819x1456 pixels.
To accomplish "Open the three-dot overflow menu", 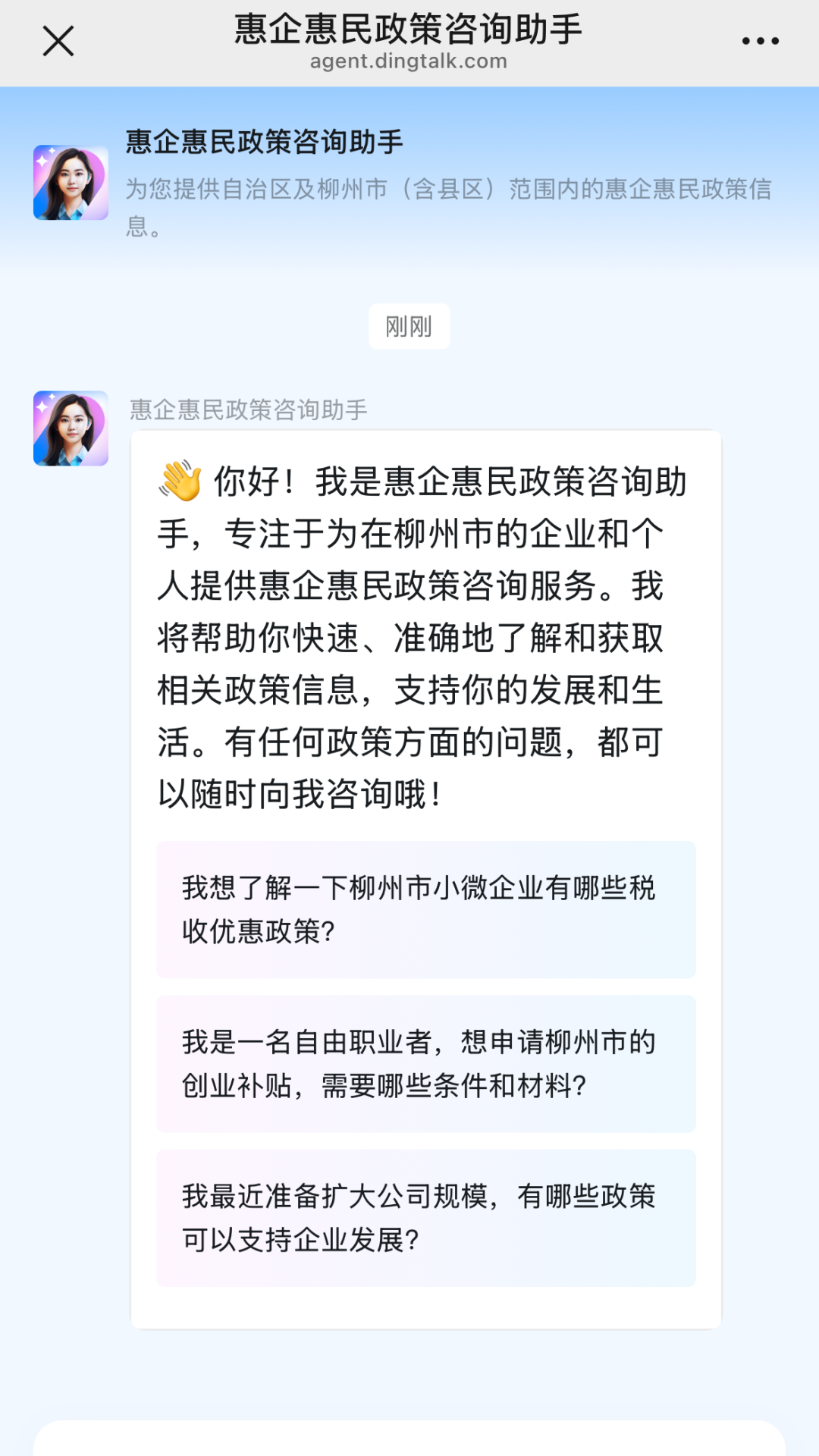I will [x=760, y=41].
